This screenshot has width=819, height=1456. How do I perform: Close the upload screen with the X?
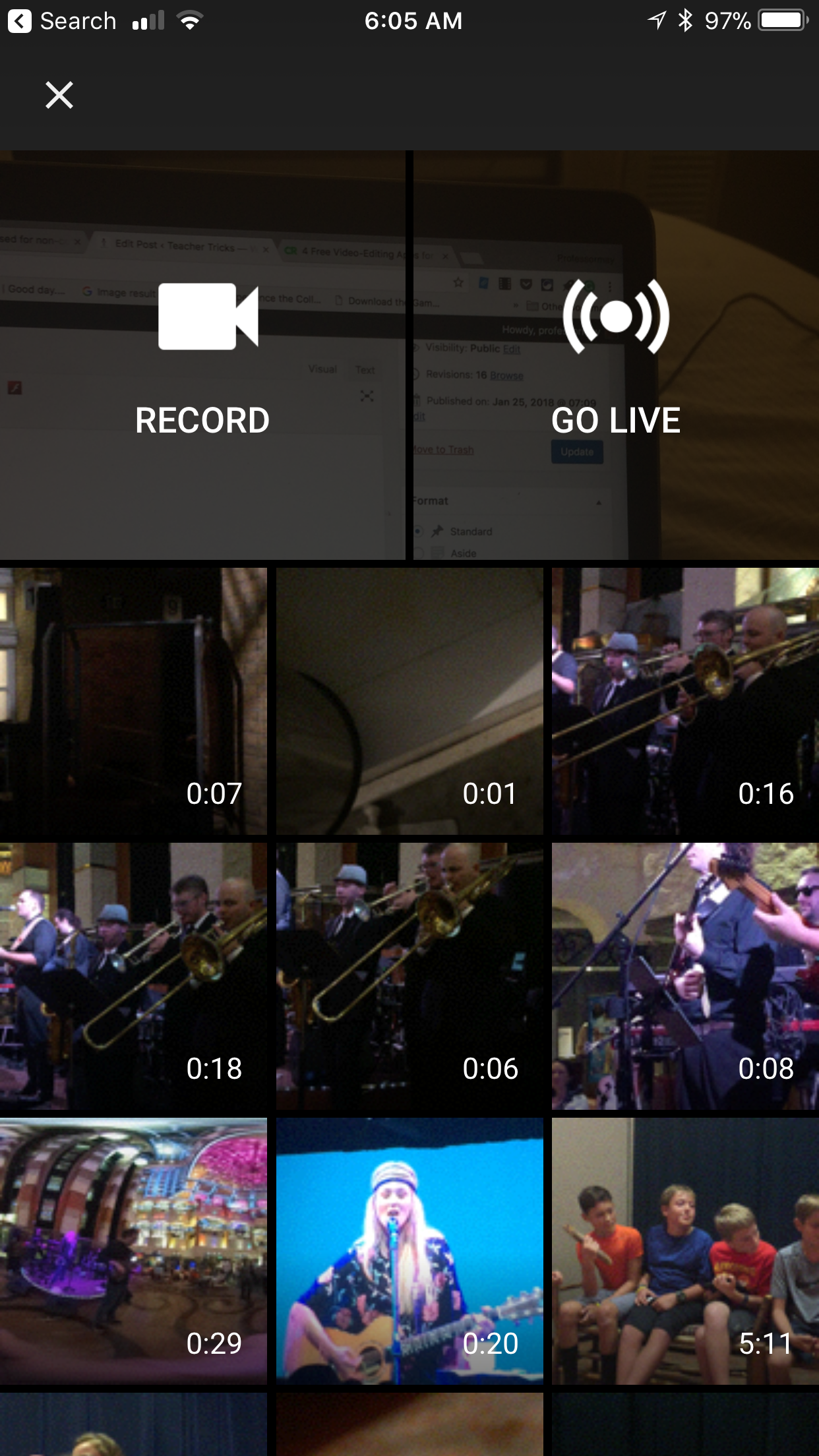[59, 95]
